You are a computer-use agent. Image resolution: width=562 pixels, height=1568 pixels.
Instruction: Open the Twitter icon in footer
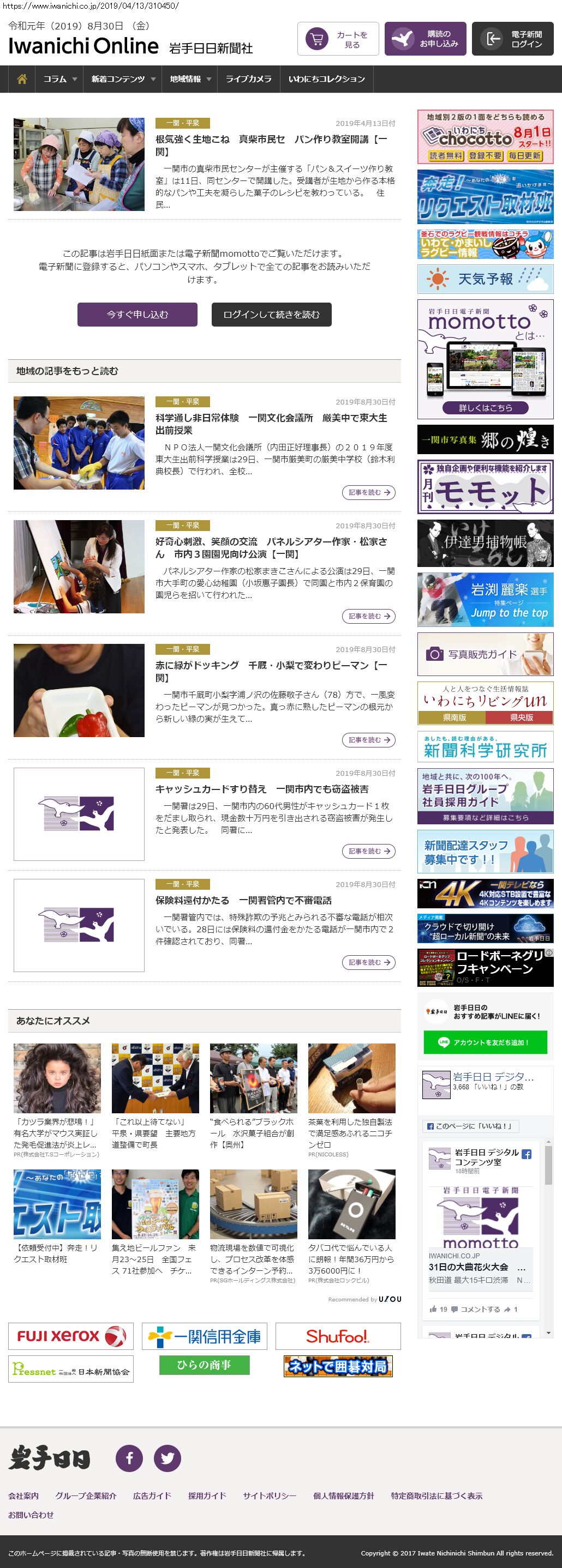167,1458
